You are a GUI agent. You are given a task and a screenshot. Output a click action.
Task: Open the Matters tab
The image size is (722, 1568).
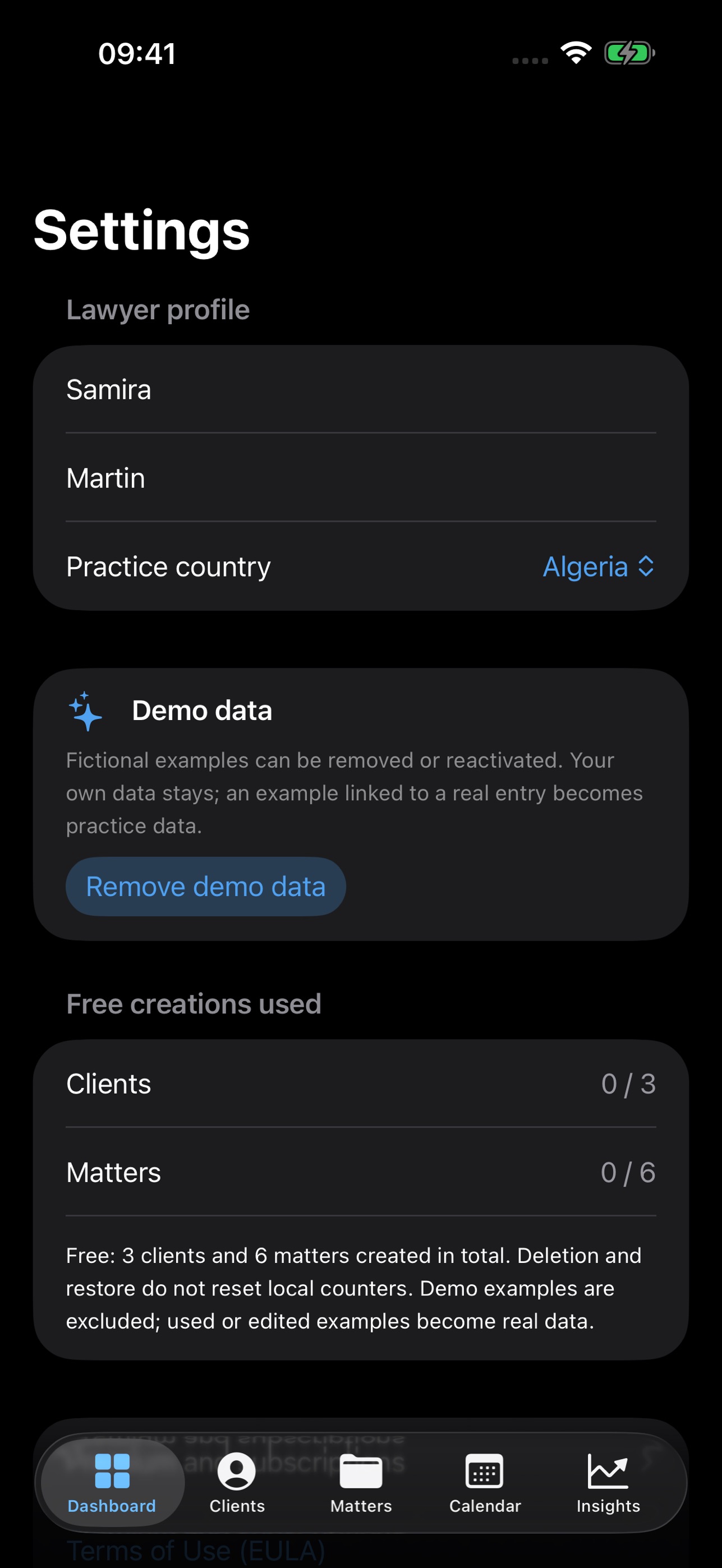point(361,1483)
